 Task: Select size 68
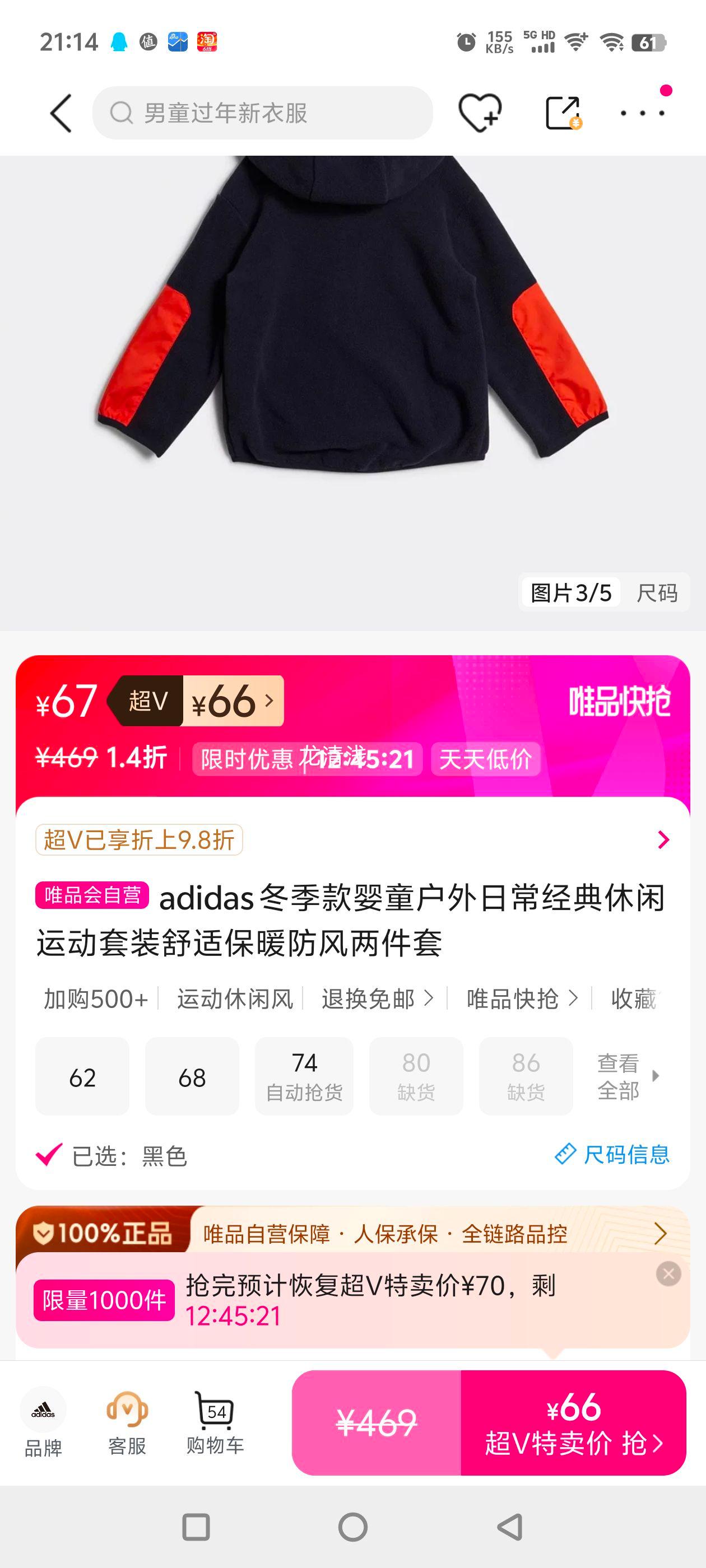pyautogui.click(x=192, y=1076)
